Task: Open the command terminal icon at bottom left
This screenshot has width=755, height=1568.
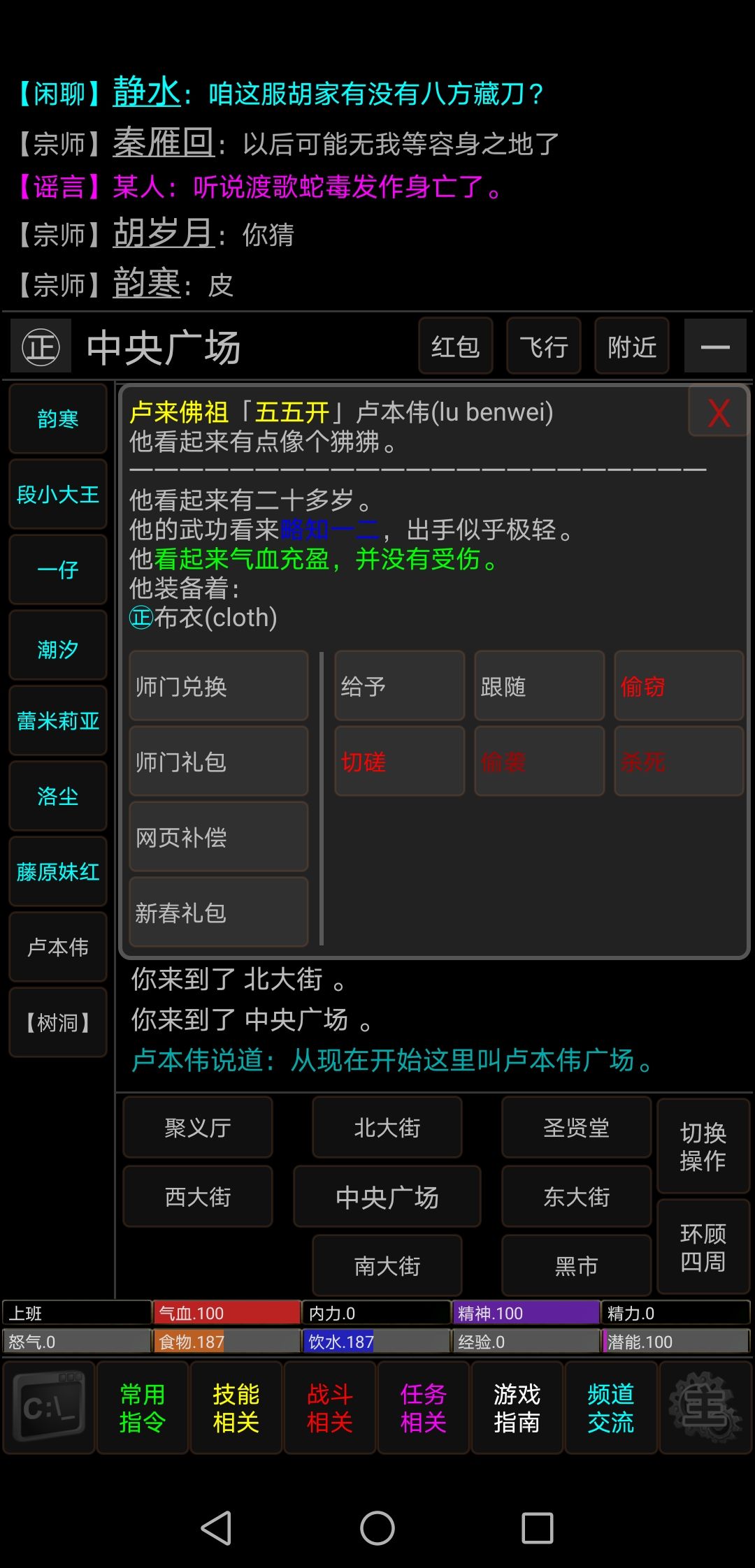Action: tap(49, 1407)
